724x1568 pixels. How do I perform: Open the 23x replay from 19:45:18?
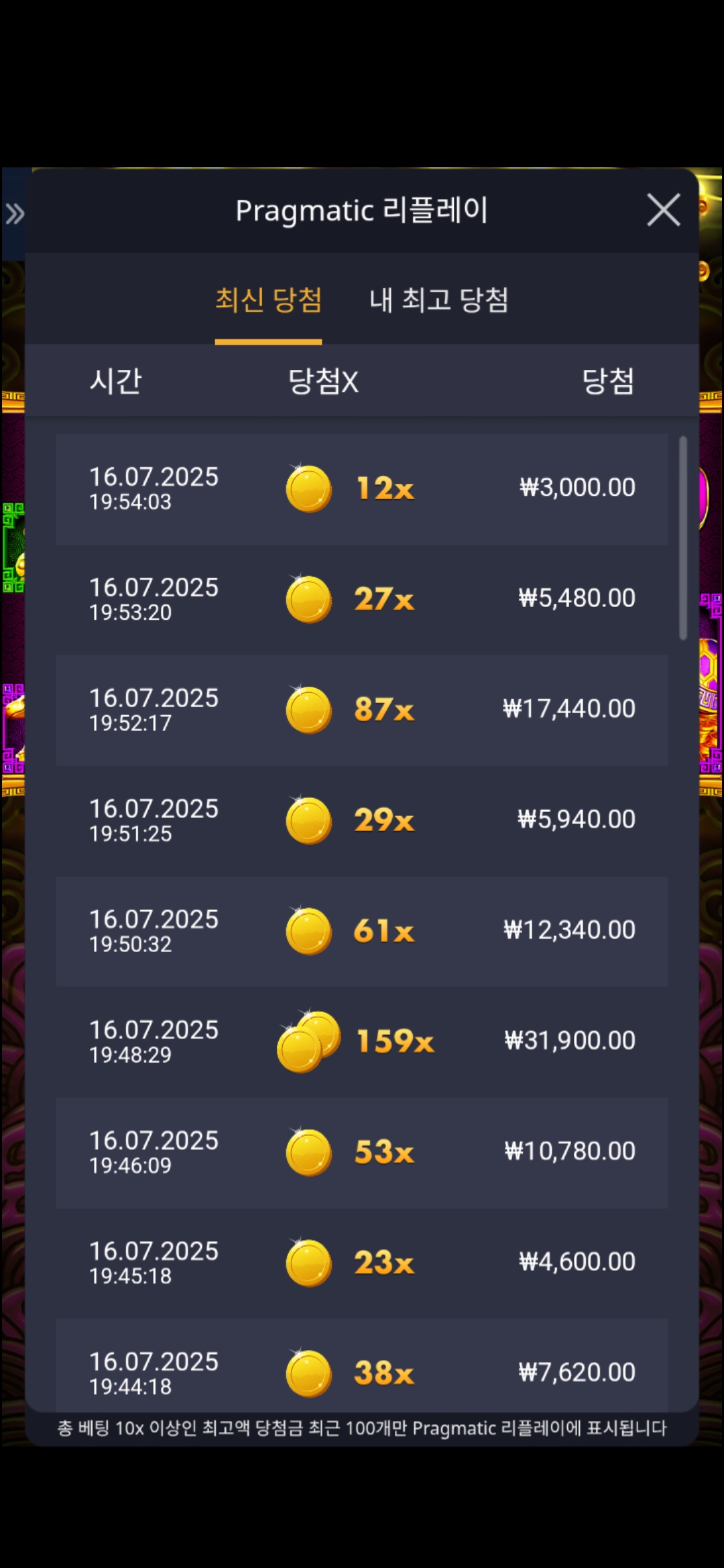tap(362, 1263)
